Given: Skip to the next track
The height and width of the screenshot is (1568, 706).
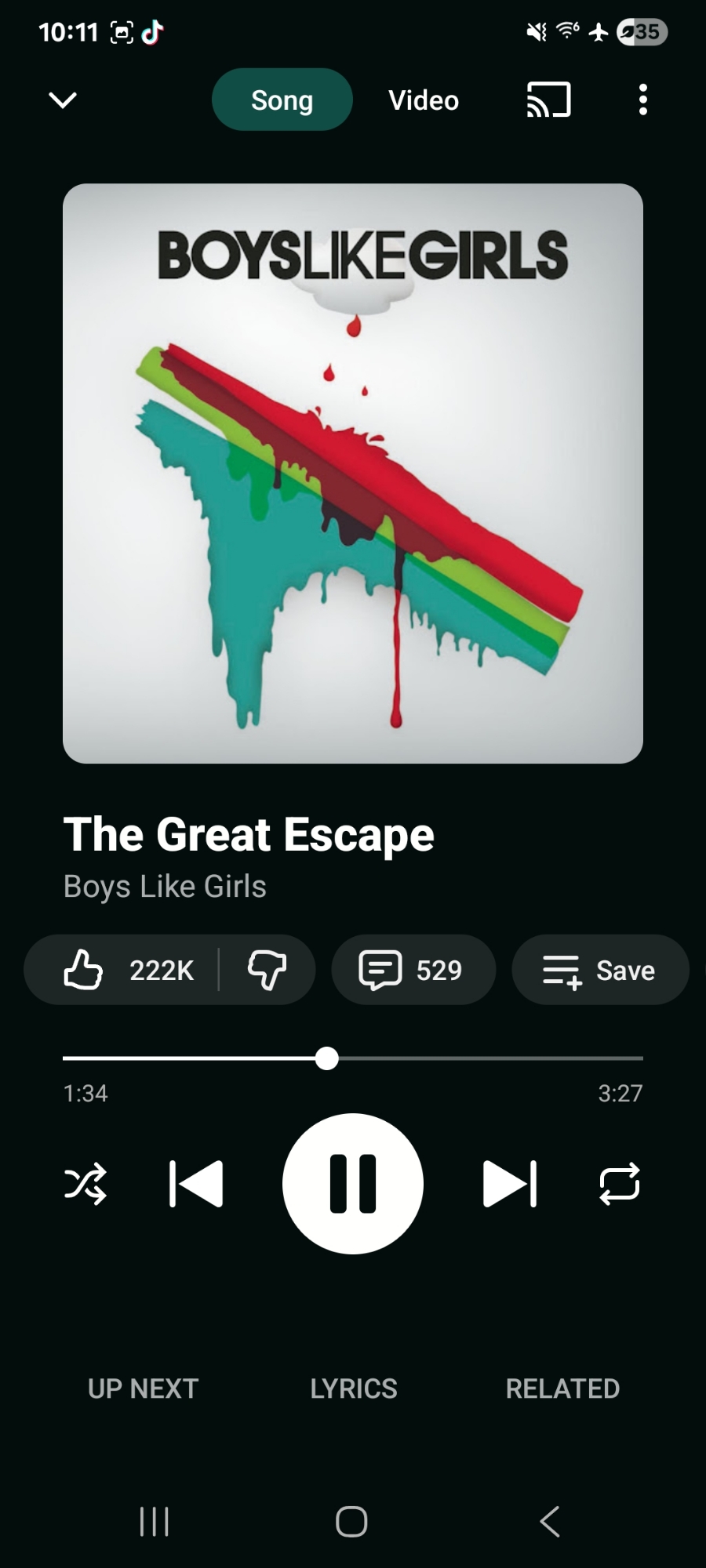Looking at the screenshot, I should (x=510, y=1184).
